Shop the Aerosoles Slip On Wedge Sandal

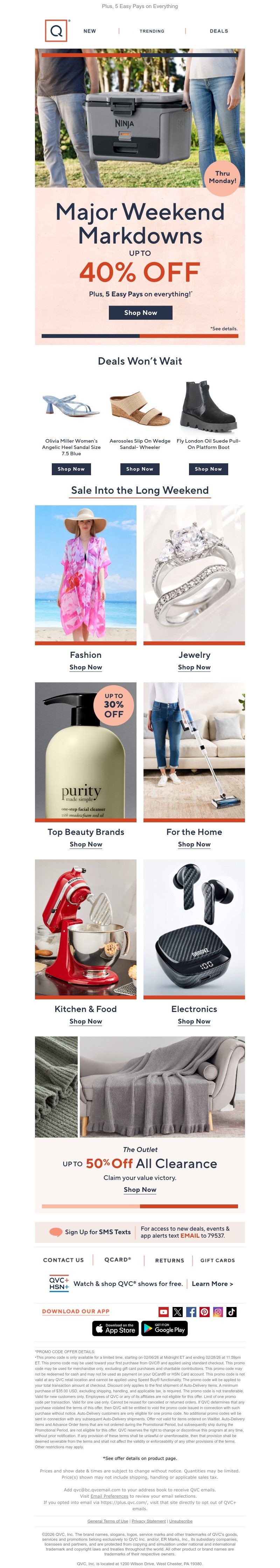[x=139, y=469]
